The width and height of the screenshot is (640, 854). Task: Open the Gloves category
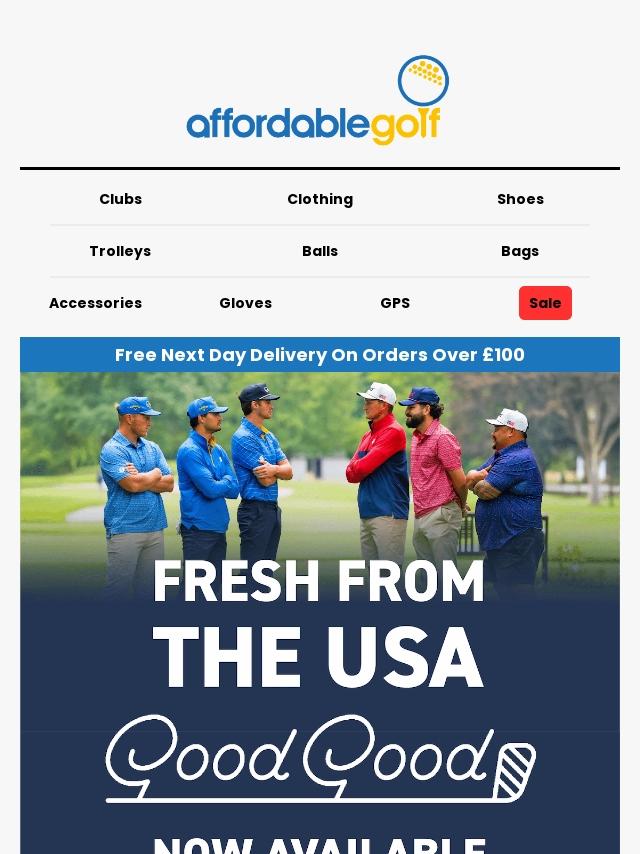coord(245,303)
